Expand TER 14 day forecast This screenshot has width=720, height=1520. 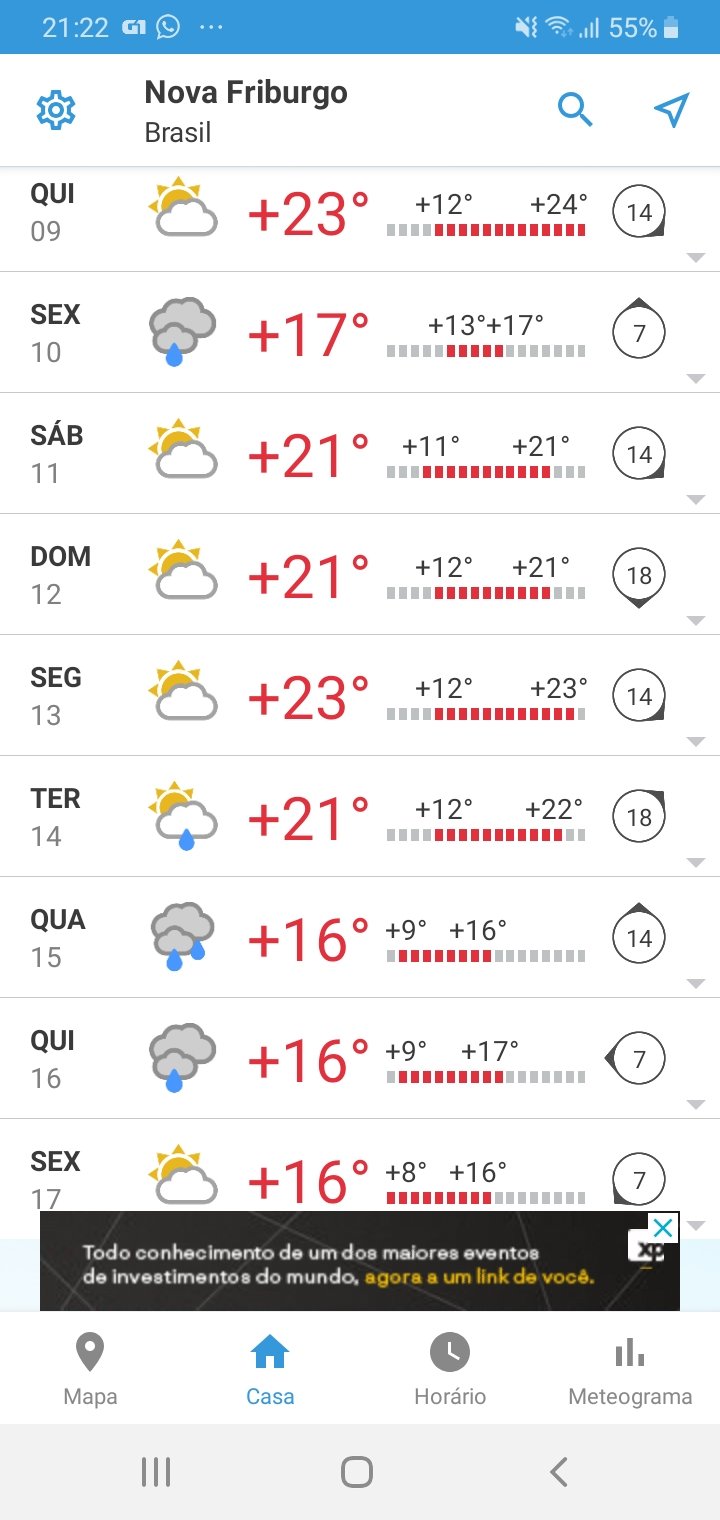tap(360, 816)
